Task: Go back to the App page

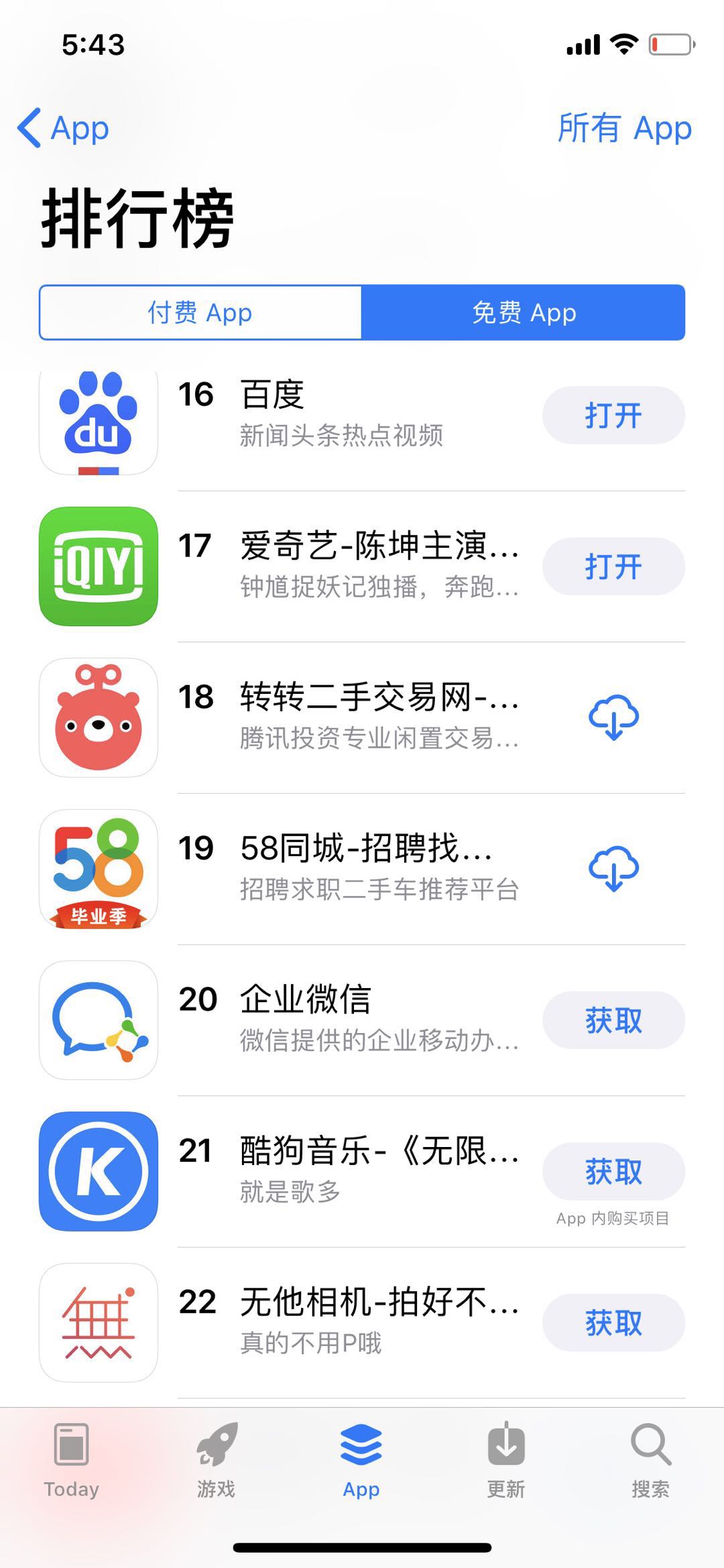Action: [63, 127]
